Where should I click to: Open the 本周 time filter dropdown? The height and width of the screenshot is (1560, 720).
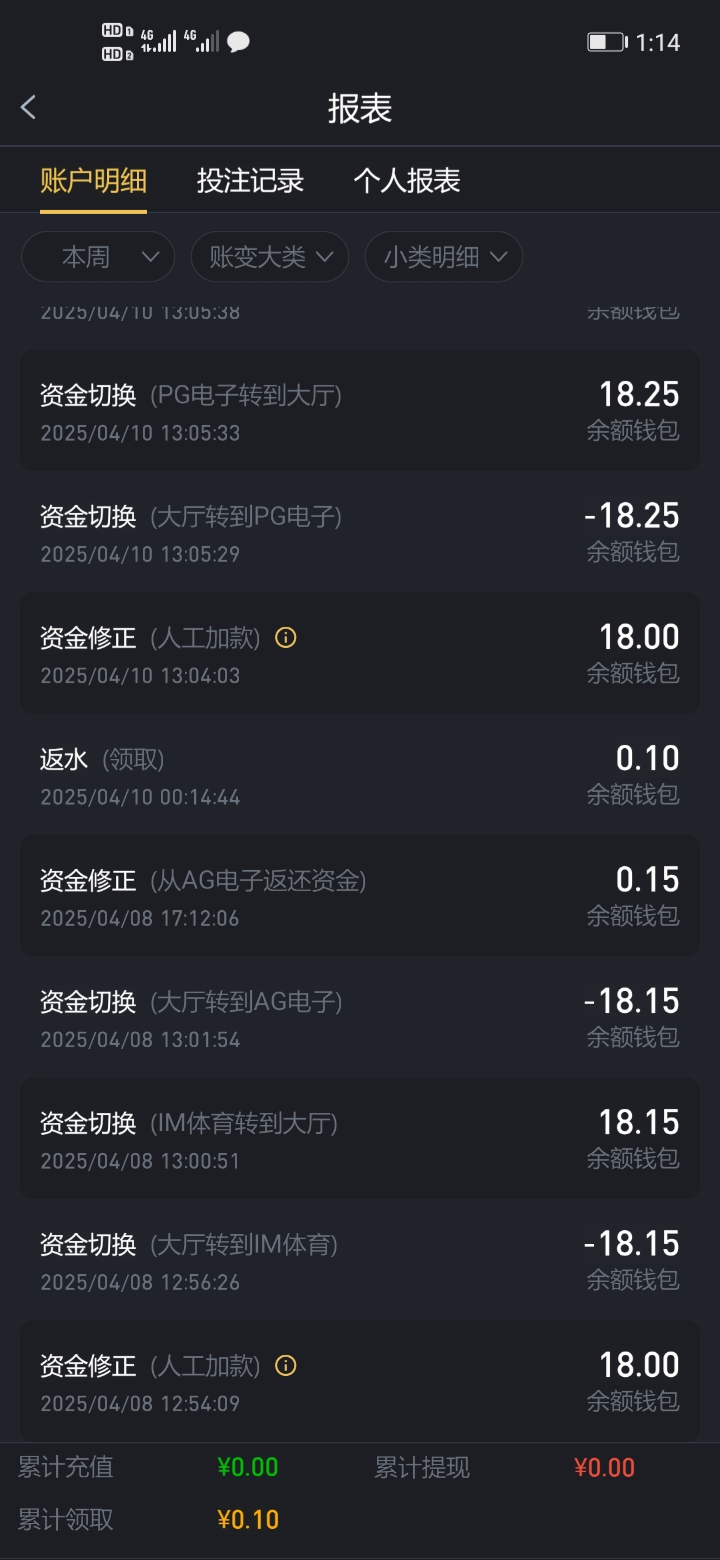tap(97, 257)
